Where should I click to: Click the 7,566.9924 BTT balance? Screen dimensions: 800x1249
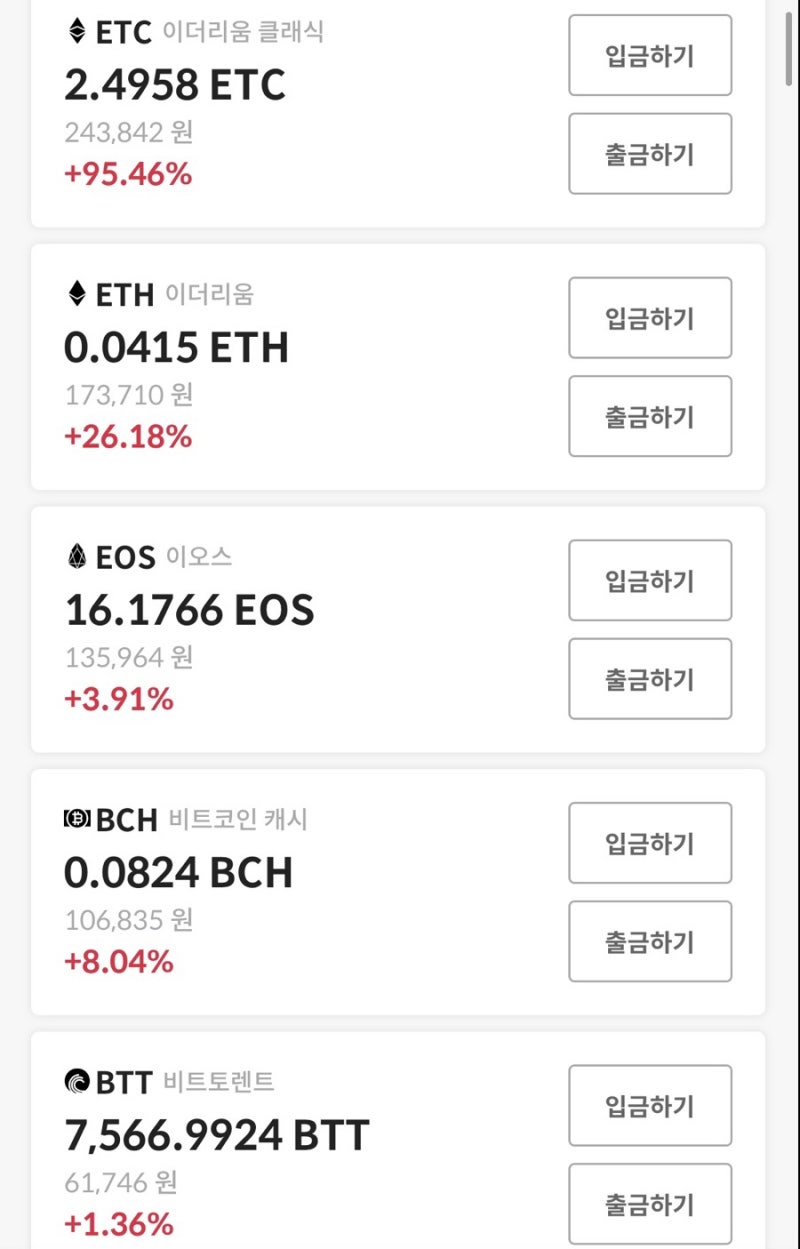pos(216,1134)
